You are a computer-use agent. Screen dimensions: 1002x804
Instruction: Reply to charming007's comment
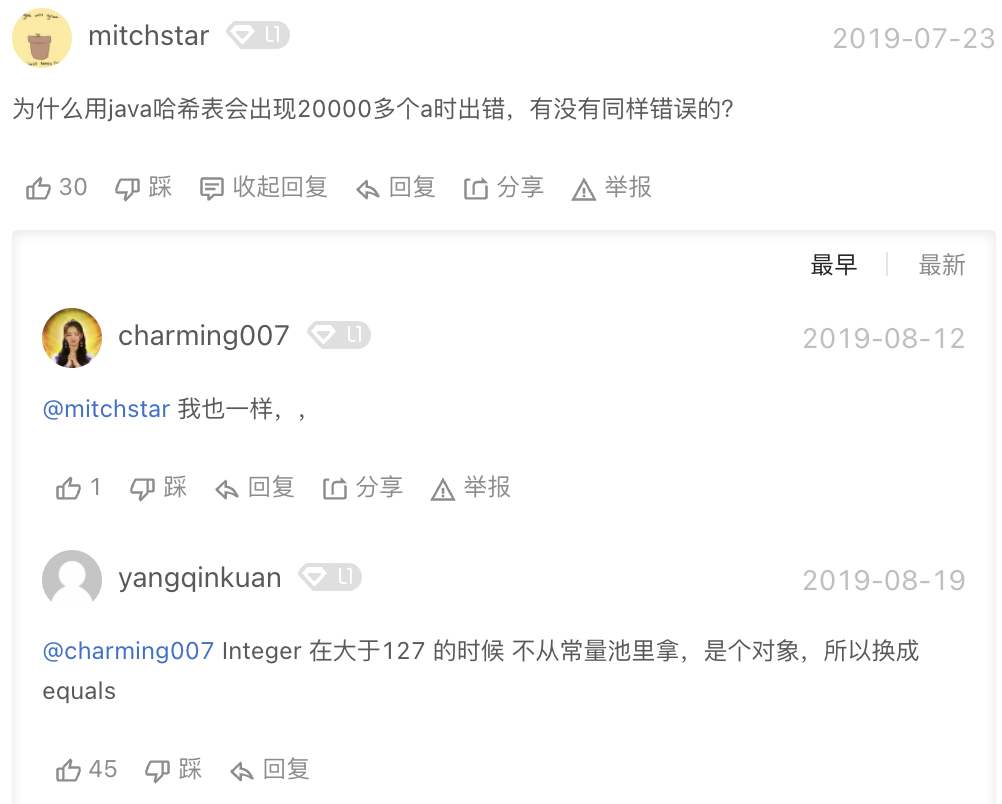pyautogui.click(x=255, y=488)
